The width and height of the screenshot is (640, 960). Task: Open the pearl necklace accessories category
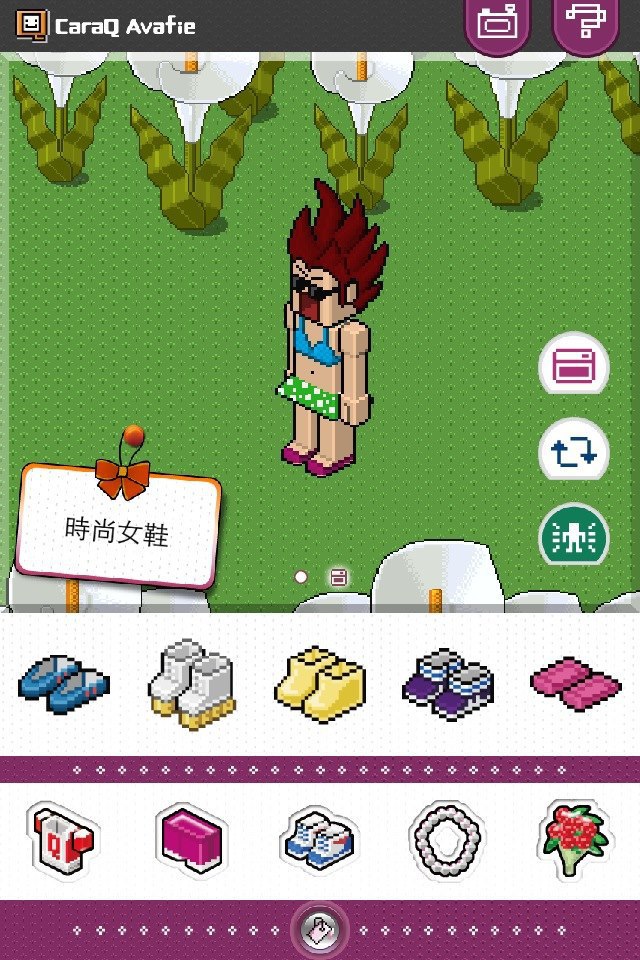point(447,837)
